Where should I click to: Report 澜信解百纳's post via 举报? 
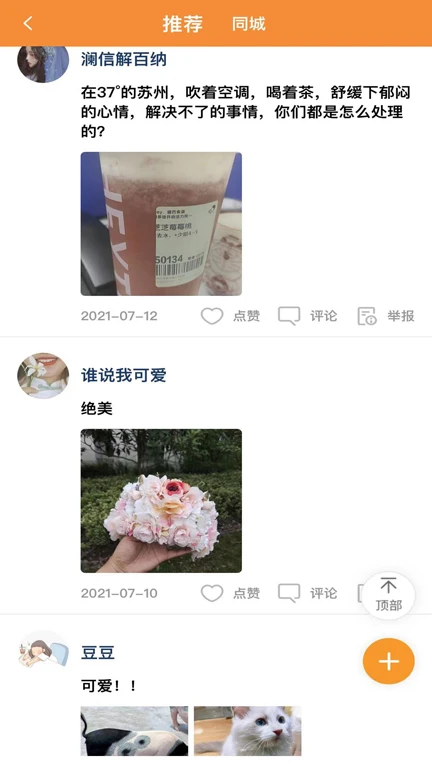point(386,316)
